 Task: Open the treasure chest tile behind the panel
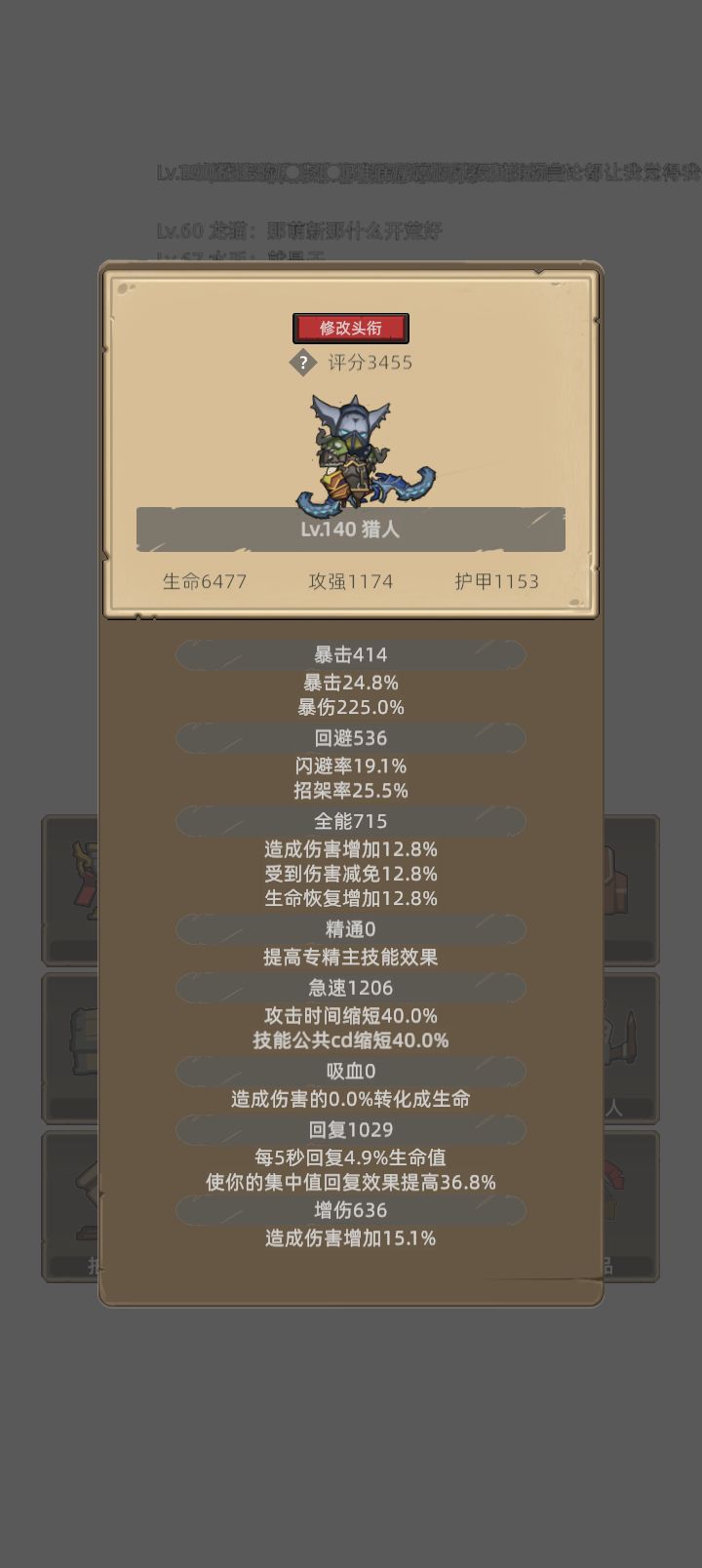(66, 1048)
